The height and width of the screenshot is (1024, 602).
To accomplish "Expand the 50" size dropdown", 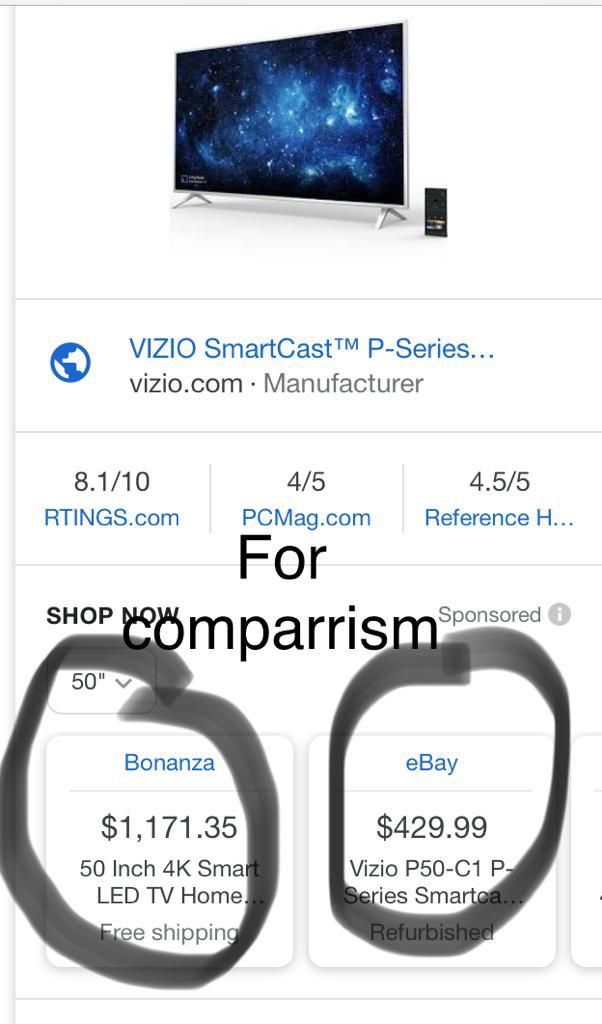I will click(x=101, y=683).
